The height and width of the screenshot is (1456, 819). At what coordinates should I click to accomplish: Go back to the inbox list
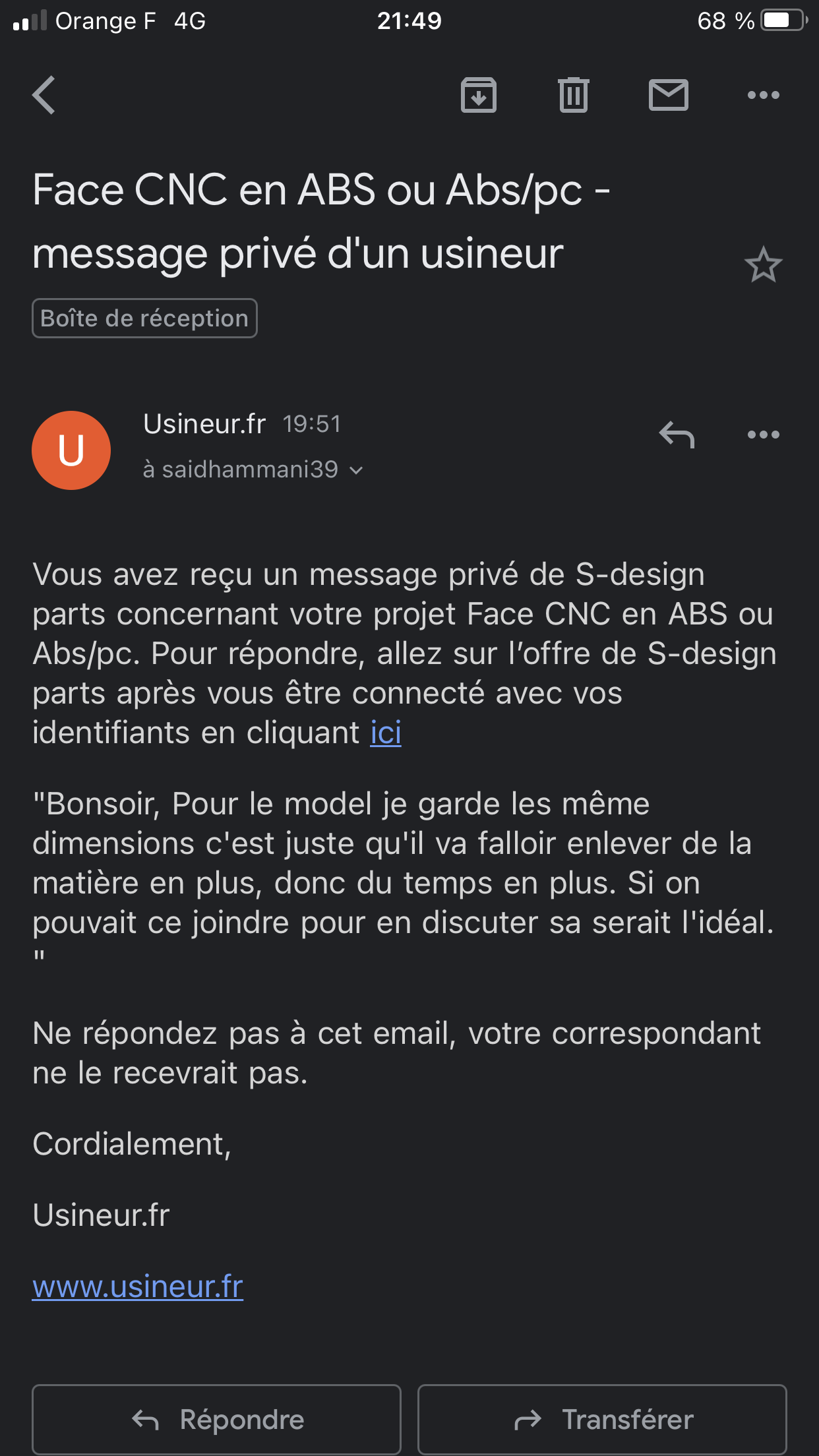pos(44,95)
